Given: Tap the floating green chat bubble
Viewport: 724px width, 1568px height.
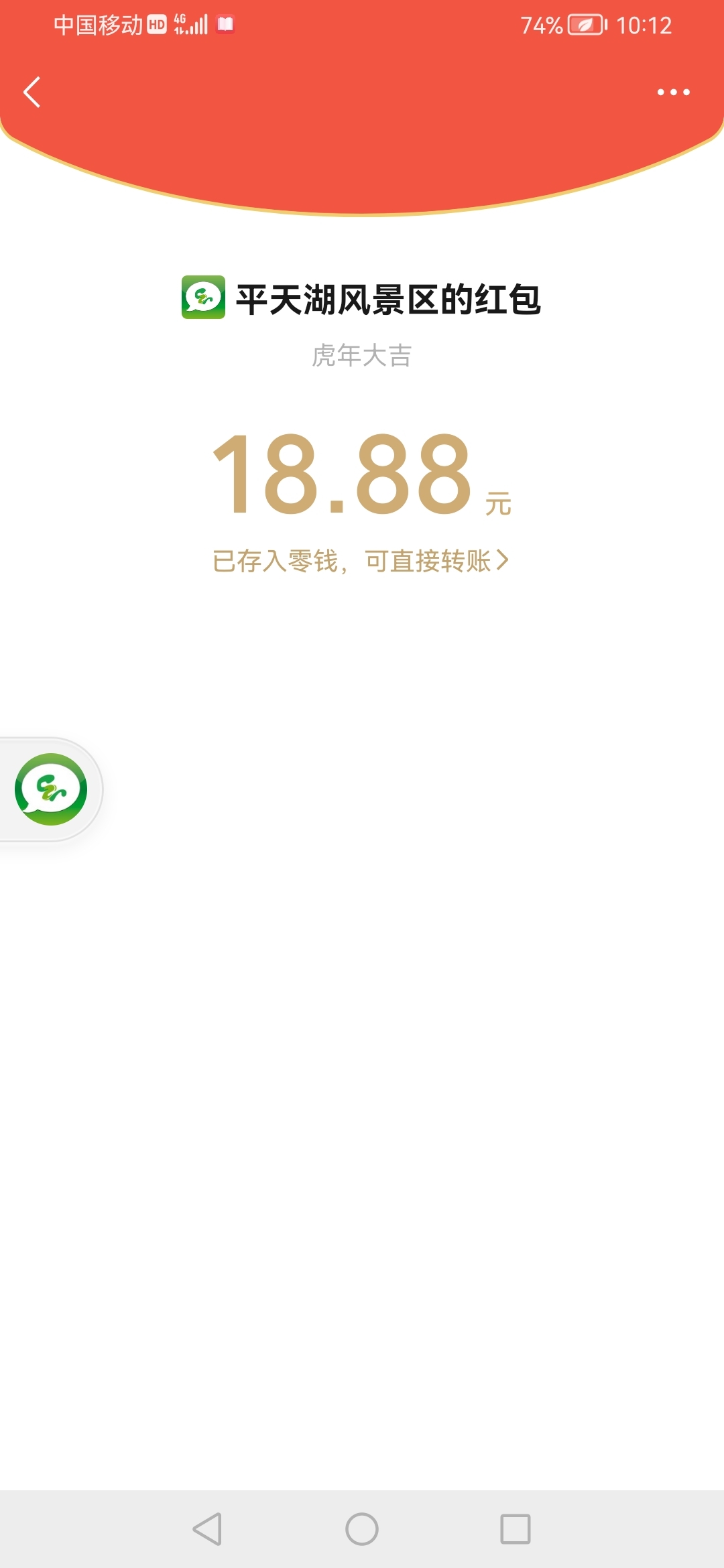Looking at the screenshot, I should click(51, 789).
